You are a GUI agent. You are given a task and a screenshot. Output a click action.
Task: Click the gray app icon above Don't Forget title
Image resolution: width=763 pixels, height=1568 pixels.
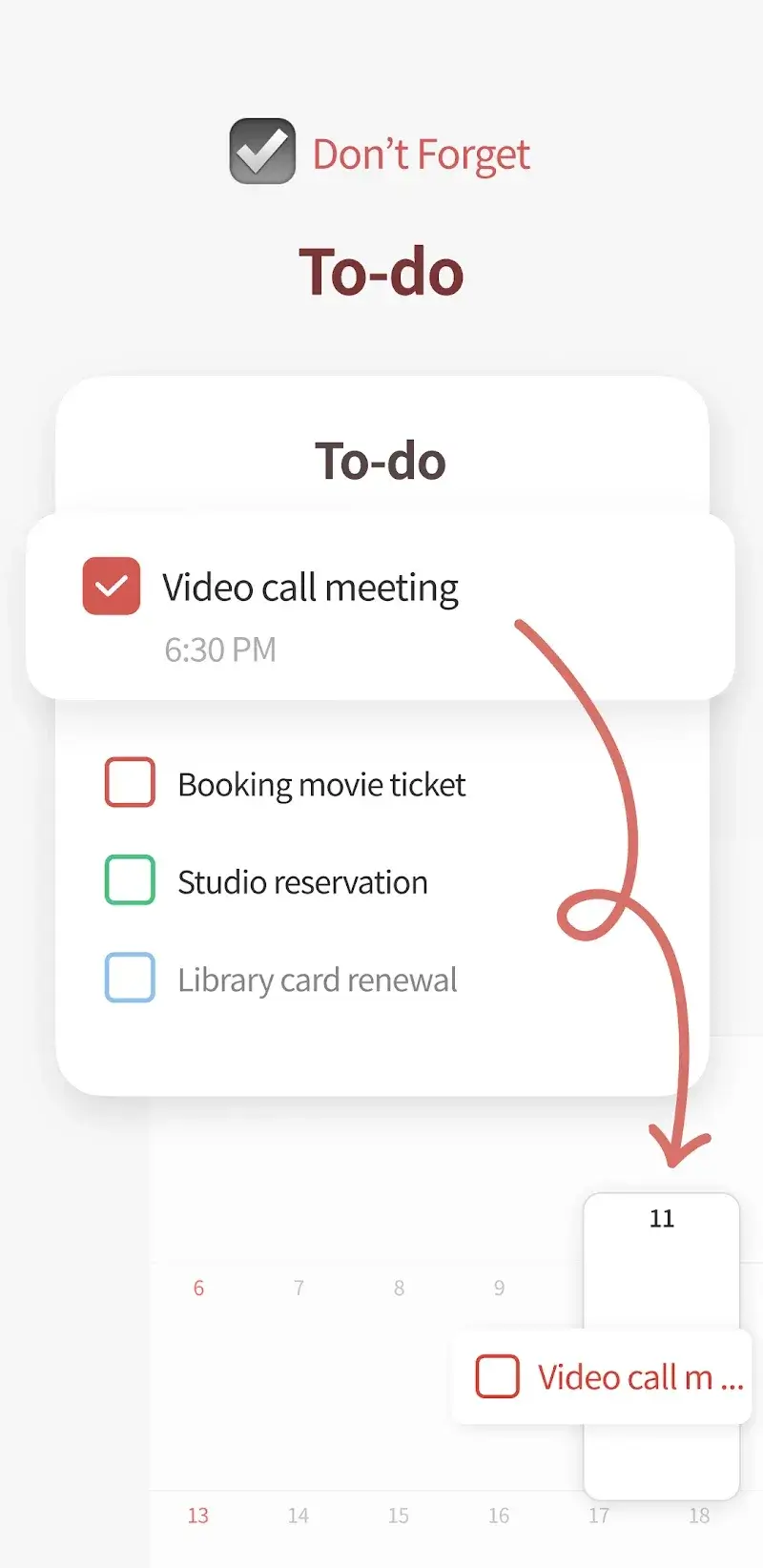[261, 150]
